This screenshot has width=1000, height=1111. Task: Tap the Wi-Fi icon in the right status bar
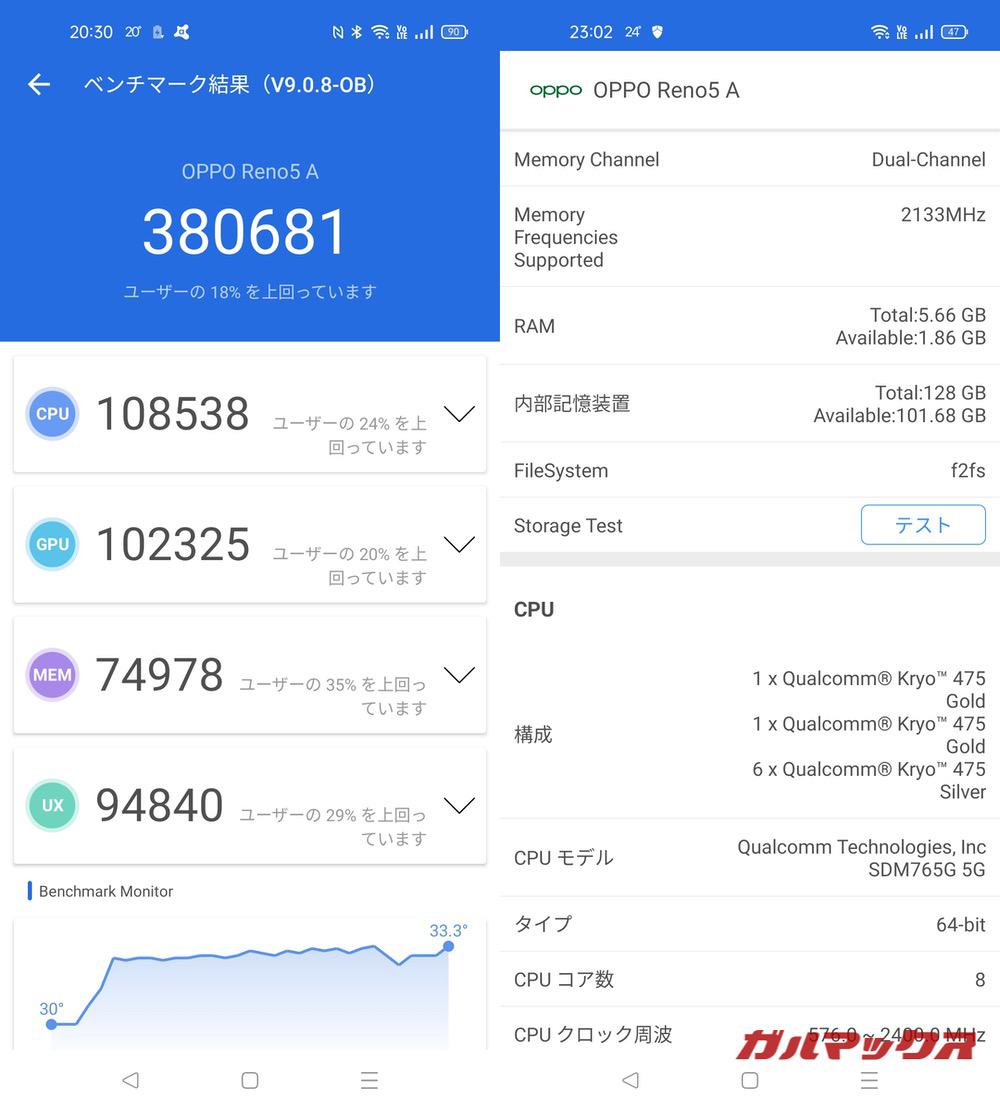coord(881,31)
